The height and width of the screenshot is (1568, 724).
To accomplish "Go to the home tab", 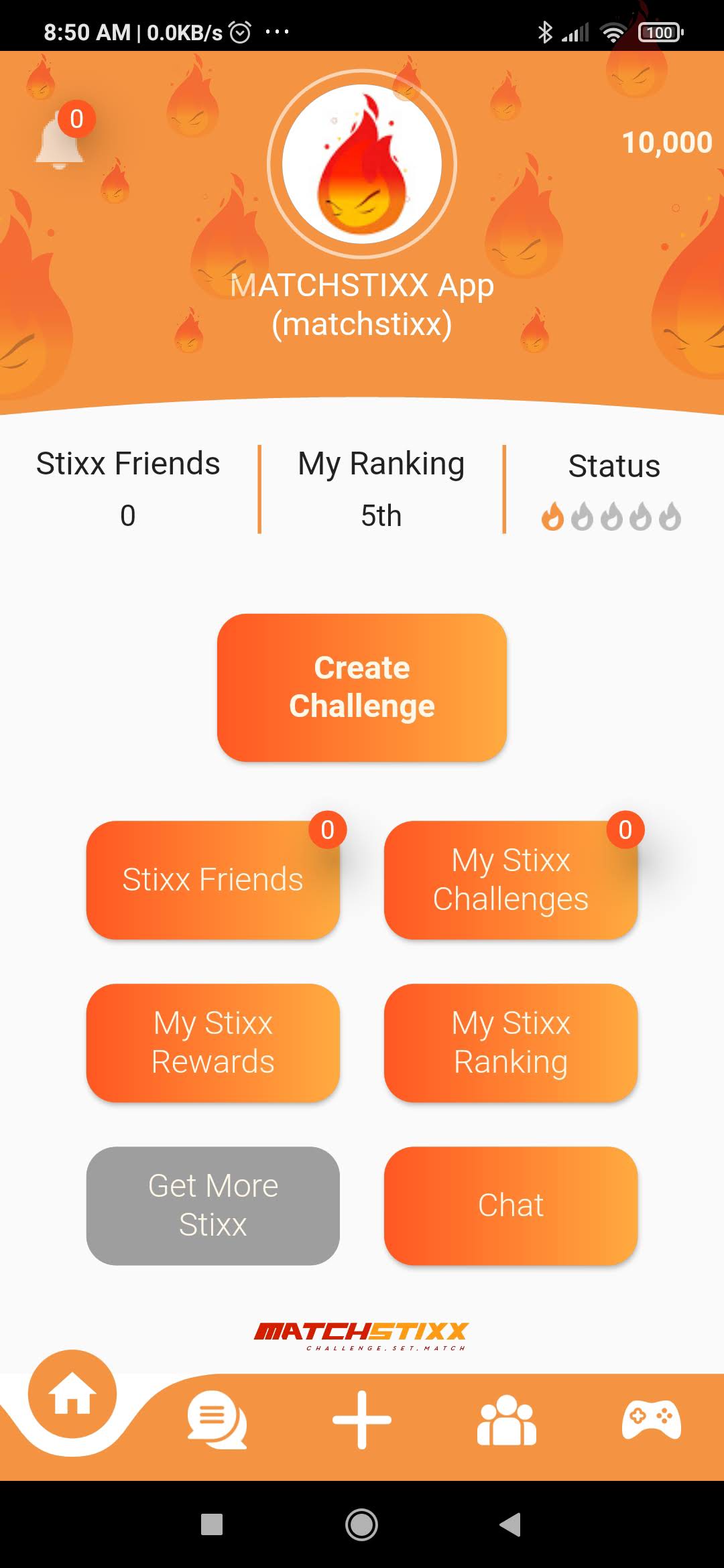I will 72,1395.
